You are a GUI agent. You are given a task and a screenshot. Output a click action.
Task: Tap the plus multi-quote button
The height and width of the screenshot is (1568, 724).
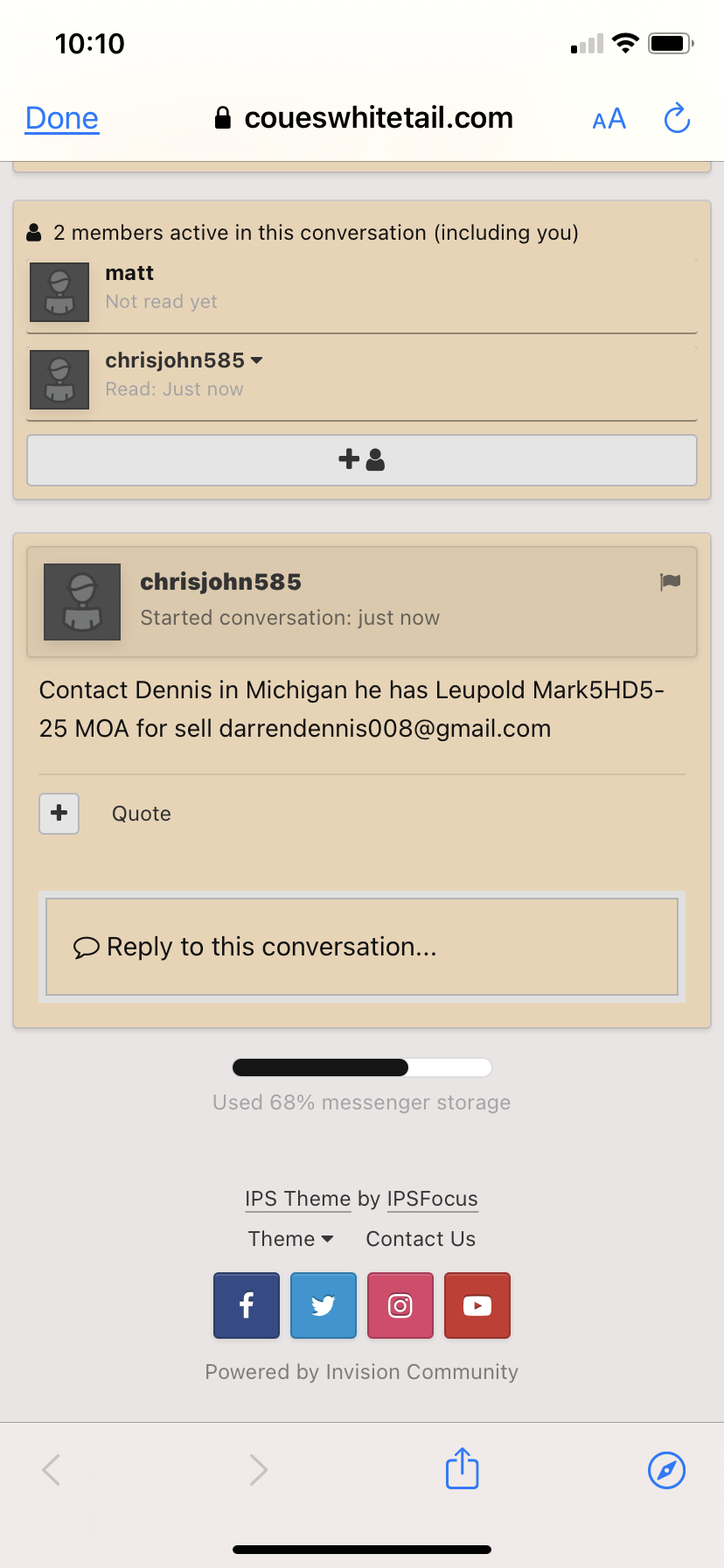59,814
